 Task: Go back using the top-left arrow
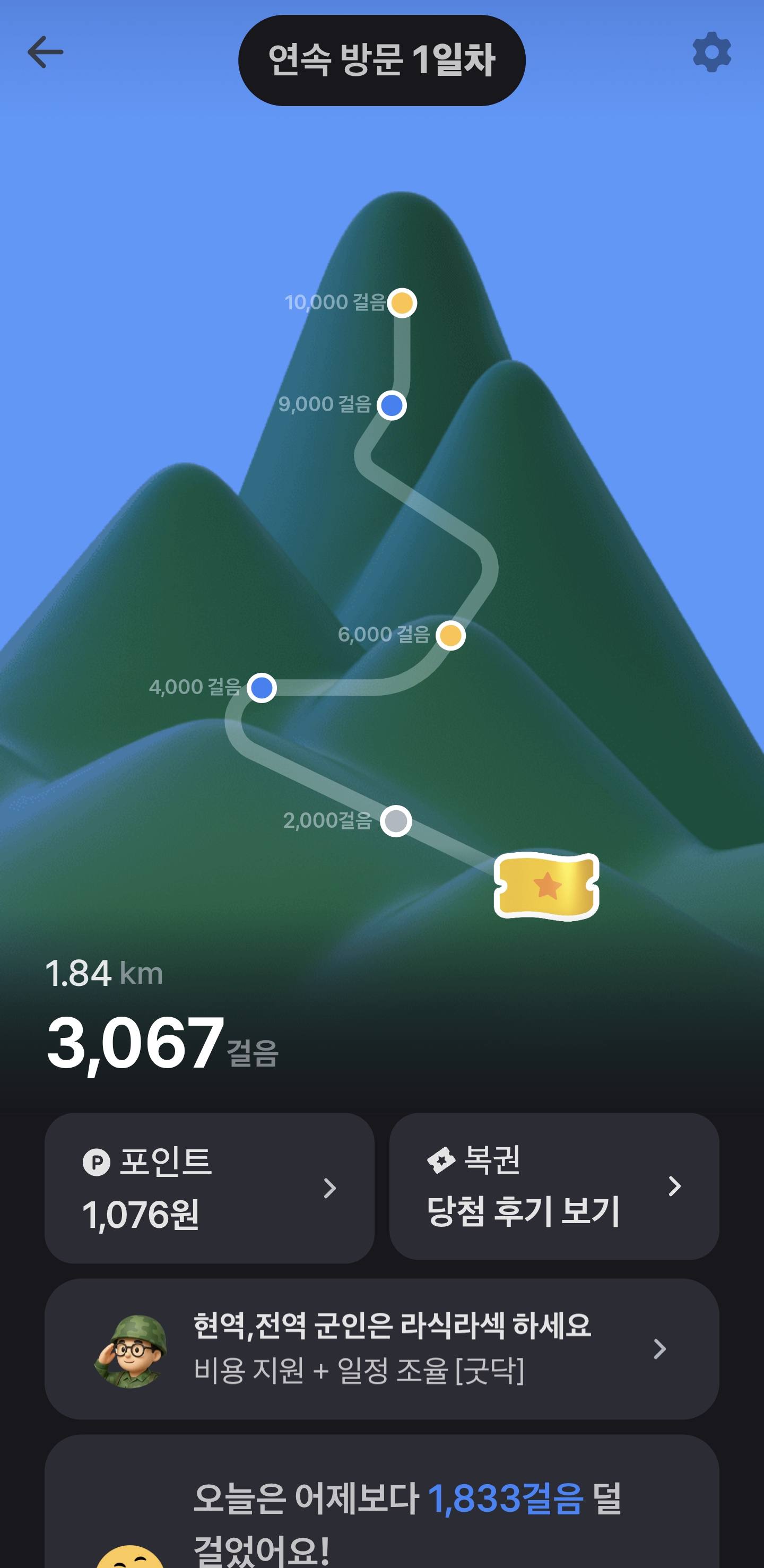point(46,53)
